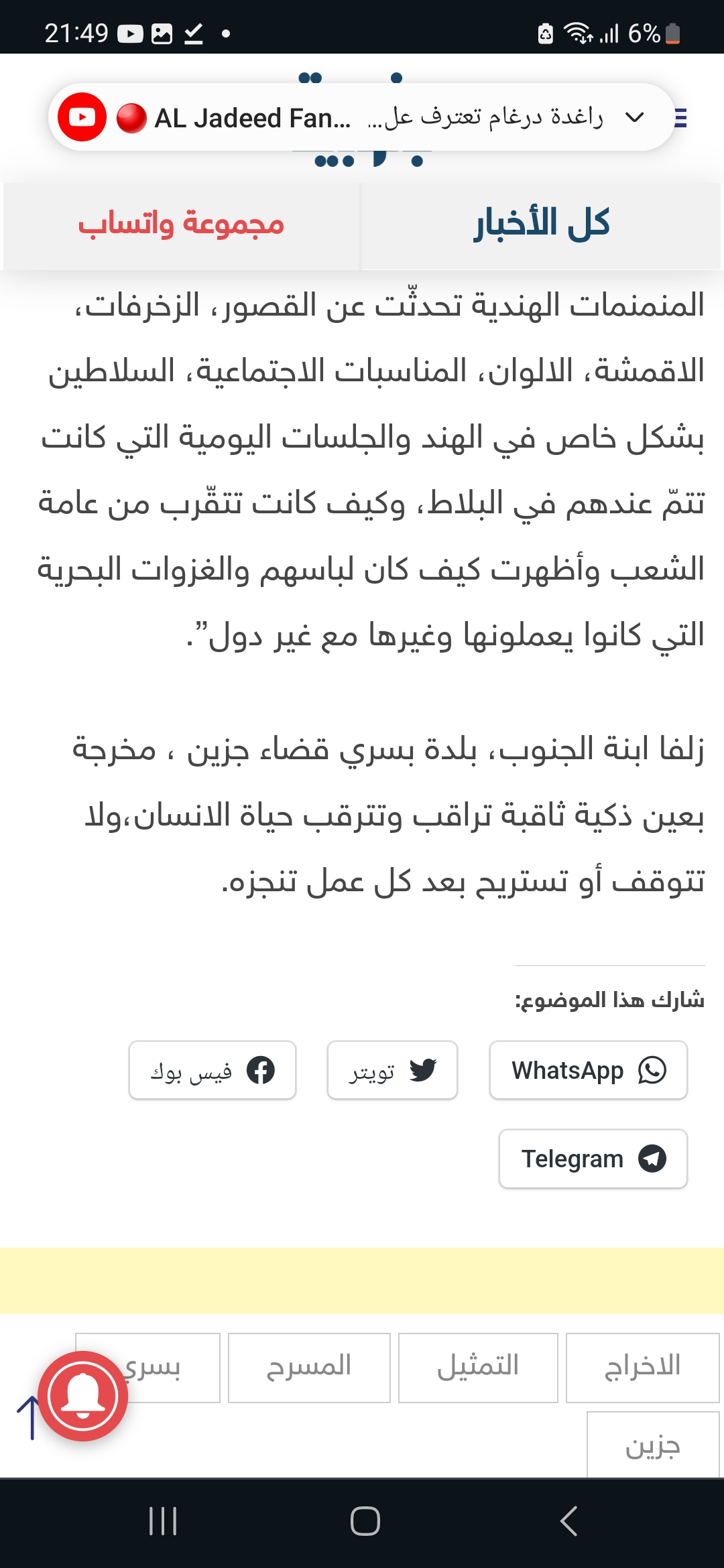This screenshot has width=724, height=1568.
Task: Open the الاخراج tag
Action: click(x=642, y=1368)
